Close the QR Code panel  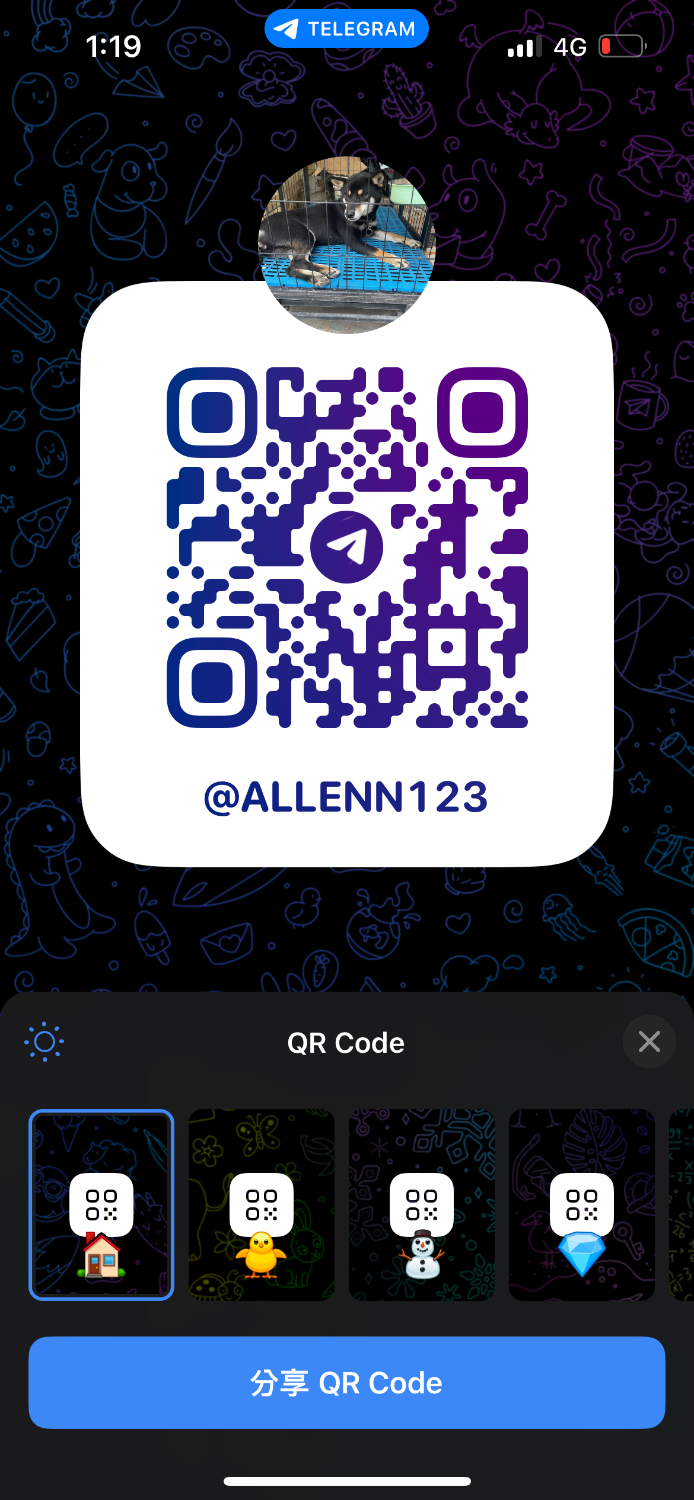coord(649,1042)
